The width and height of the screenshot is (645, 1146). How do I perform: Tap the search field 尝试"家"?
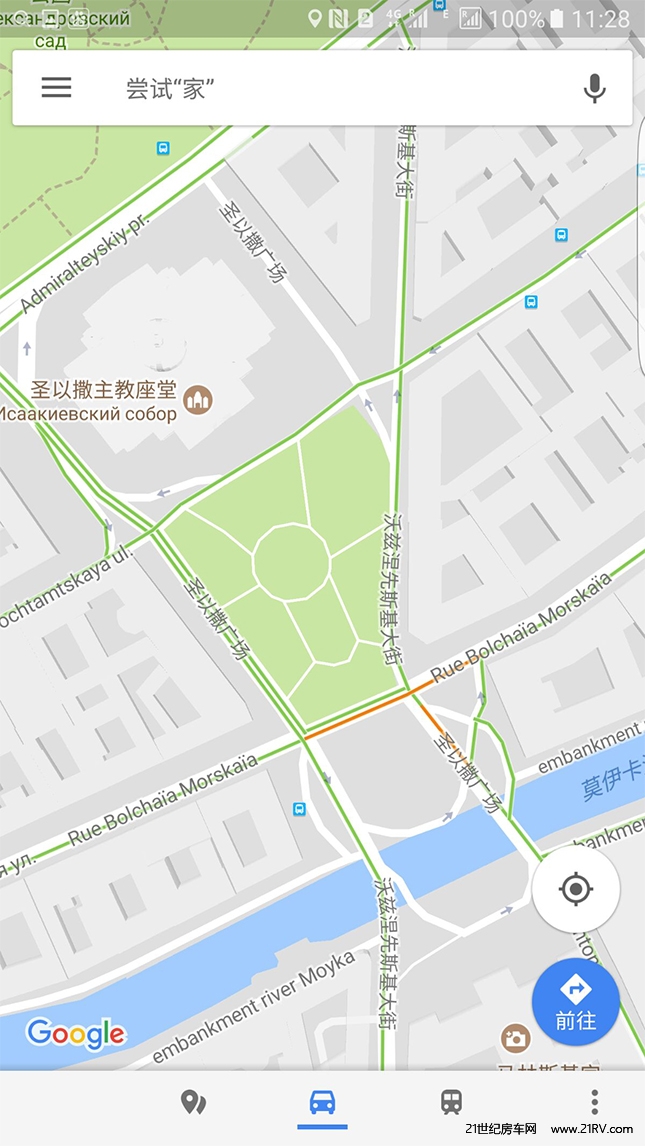(330, 89)
